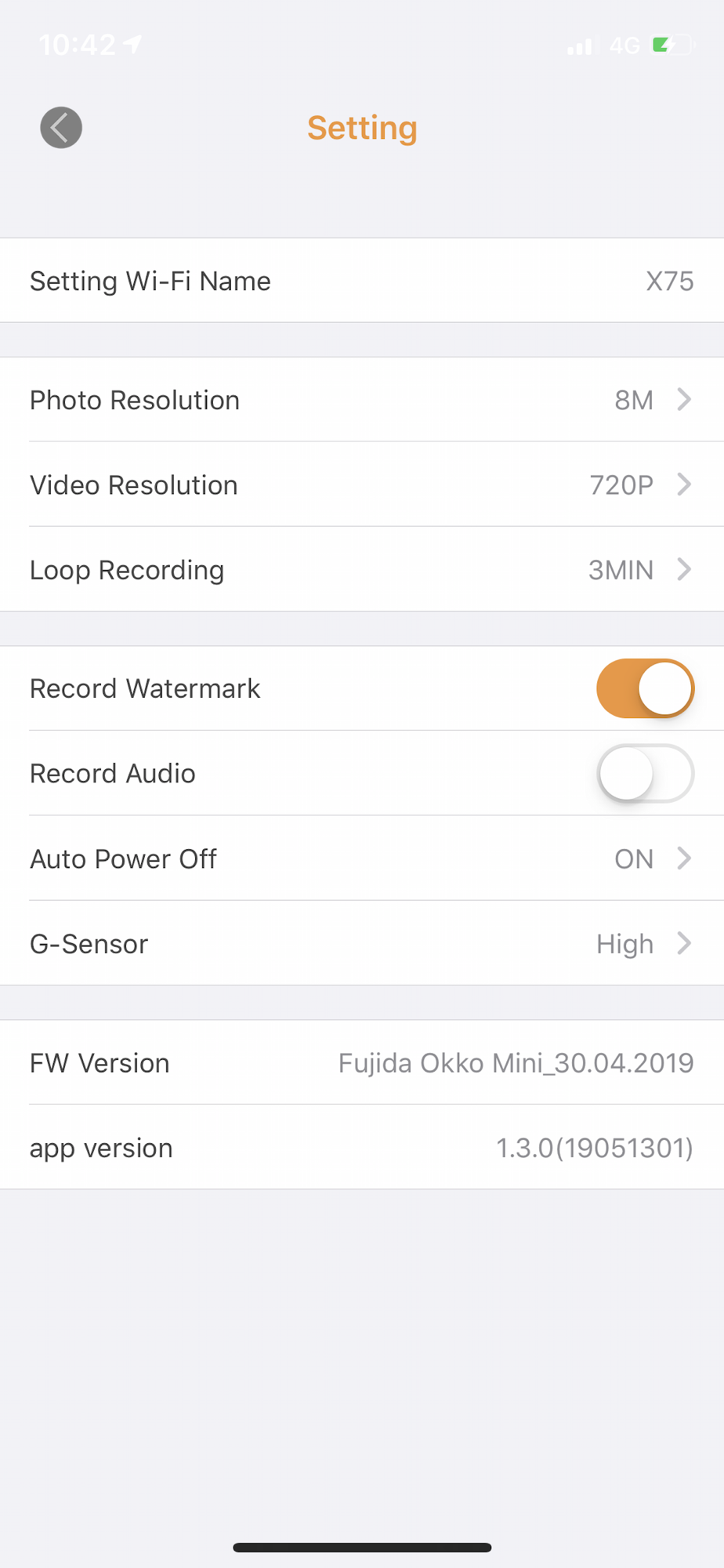The image size is (724, 1568).
Task: Open Video Resolution options
Action: coord(362,485)
